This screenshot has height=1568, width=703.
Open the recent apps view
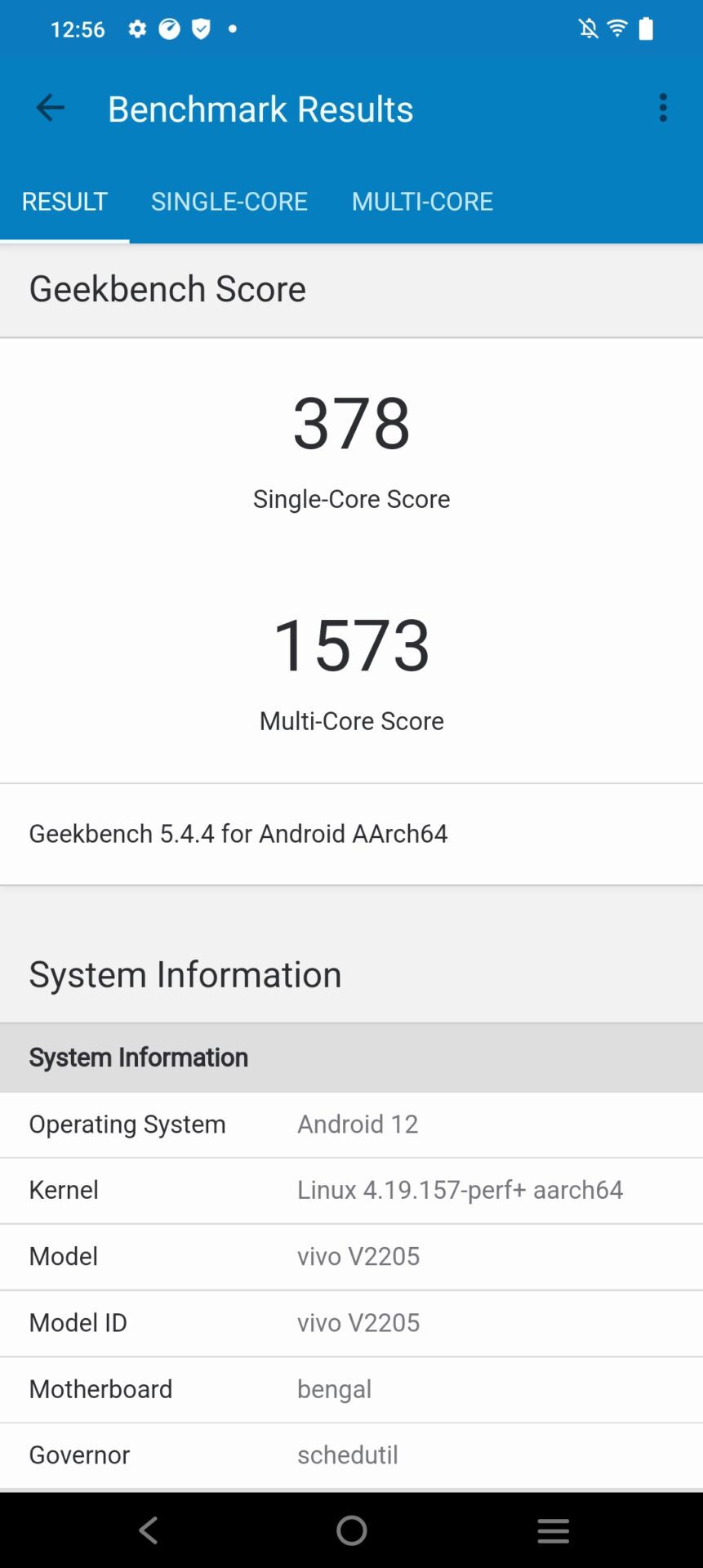(x=553, y=1530)
